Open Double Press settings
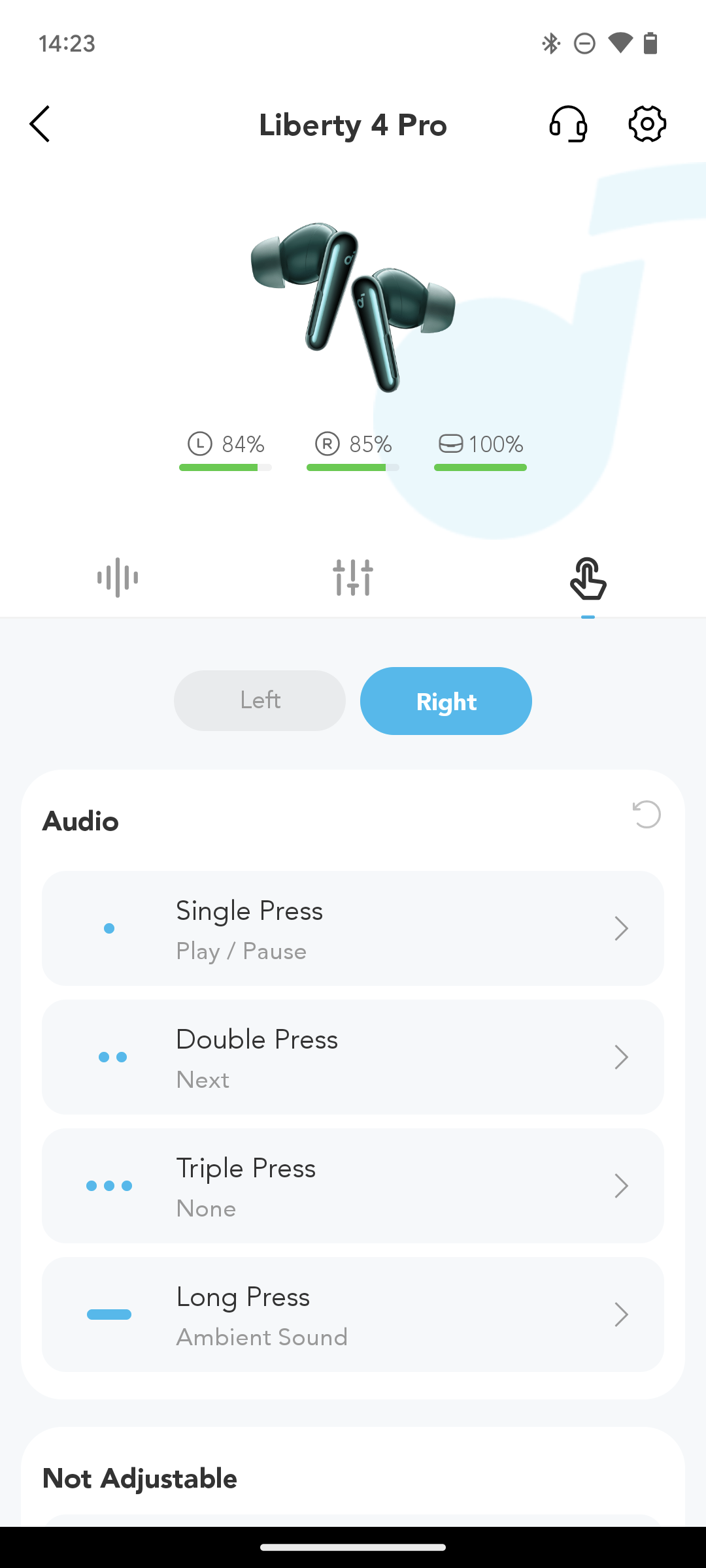 [x=353, y=1057]
